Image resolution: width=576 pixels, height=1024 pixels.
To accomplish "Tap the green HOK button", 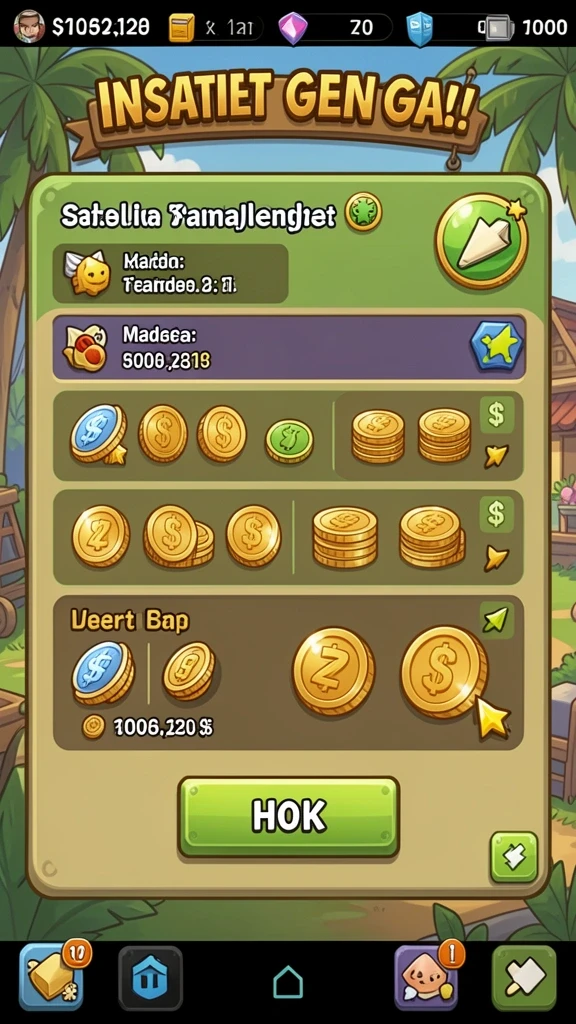I will point(288,816).
